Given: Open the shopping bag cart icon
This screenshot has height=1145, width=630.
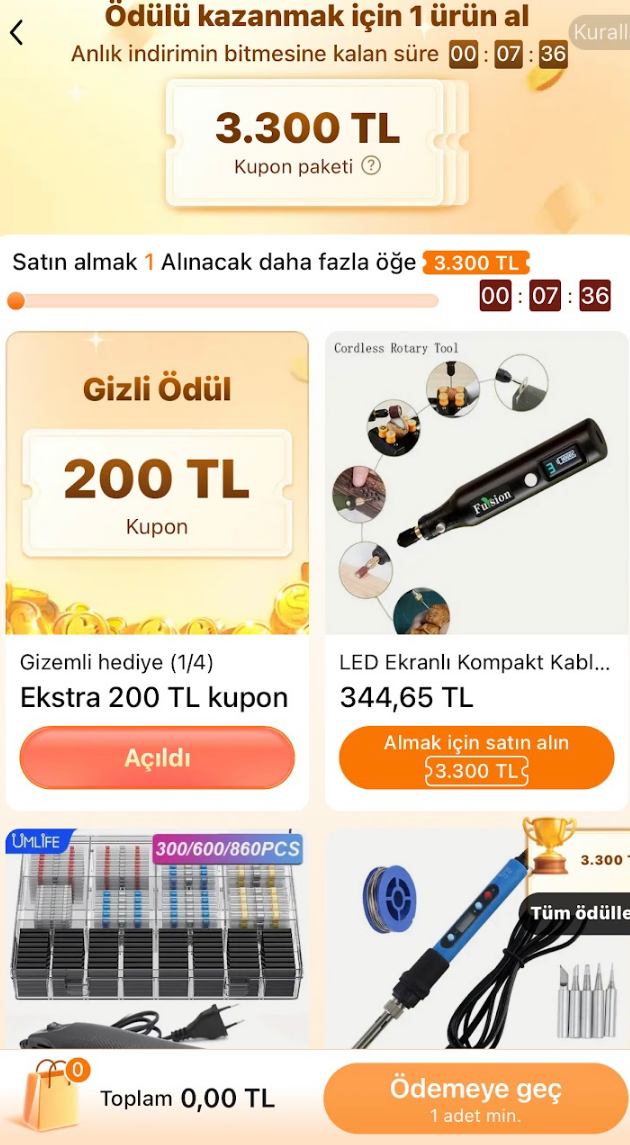Looking at the screenshot, I should (x=50, y=1098).
